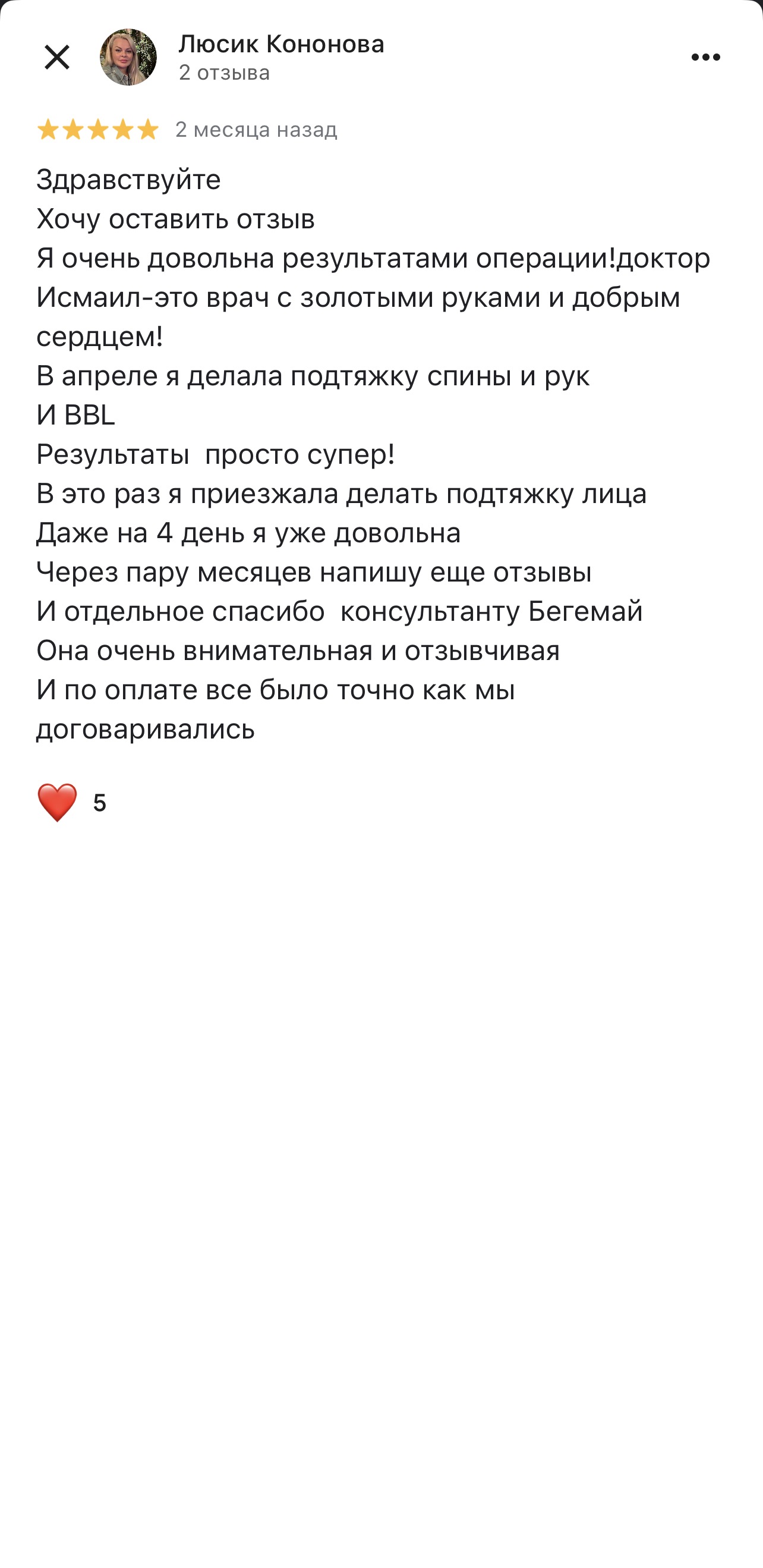Click the X icon to dismiss the review
763x1568 pixels.
coord(58,56)
